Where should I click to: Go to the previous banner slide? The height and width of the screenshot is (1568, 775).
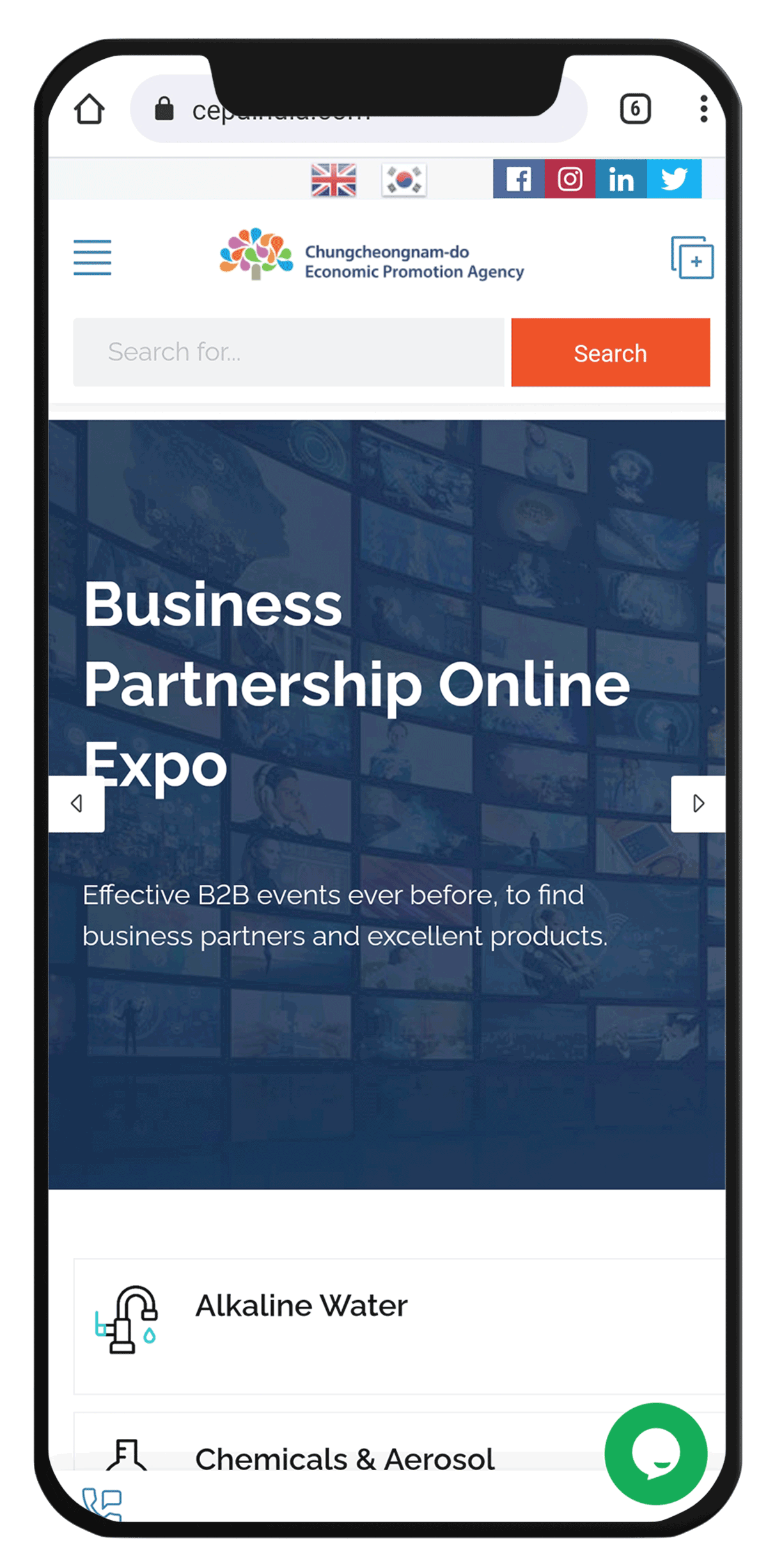click(77, 803)
